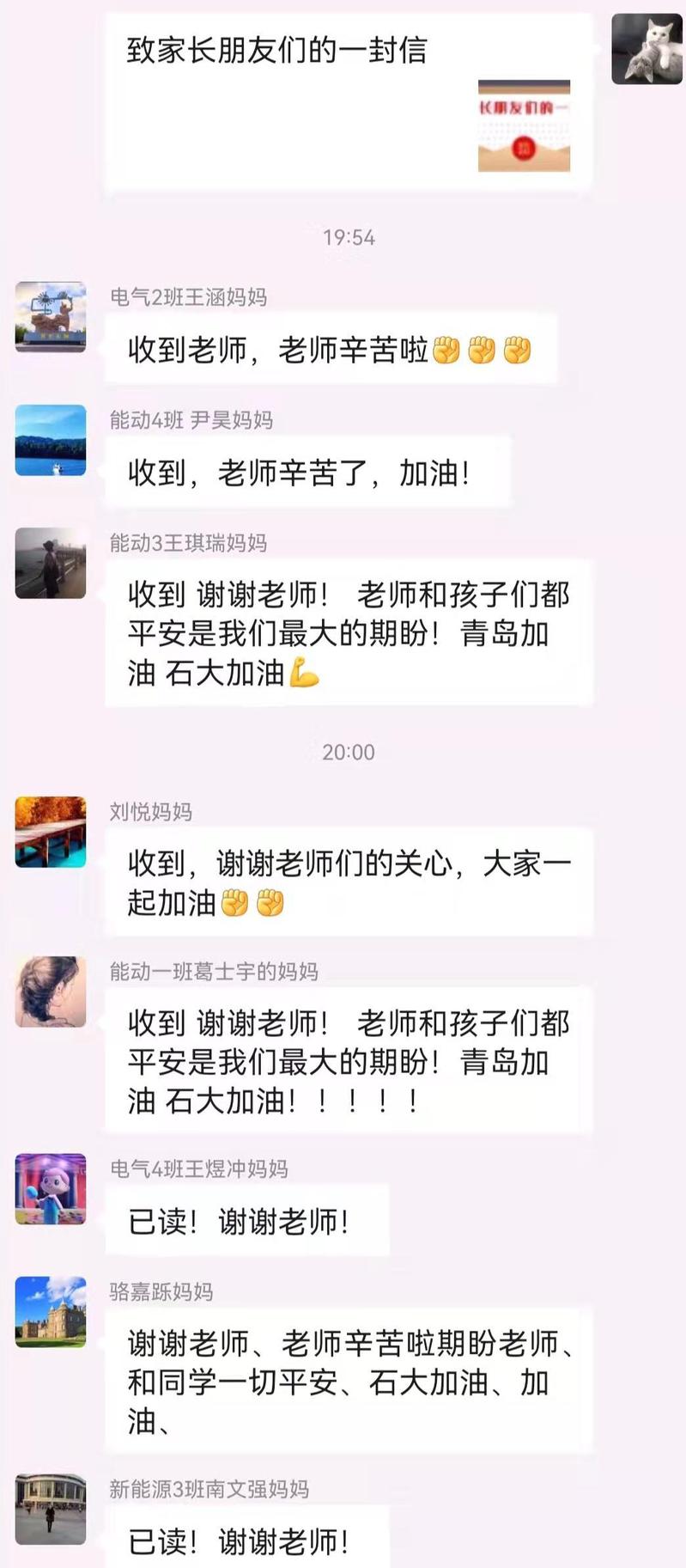View 新能源3班南文强妈妈's avatar profile
Screen dimensions: 686x1568
51,1509
